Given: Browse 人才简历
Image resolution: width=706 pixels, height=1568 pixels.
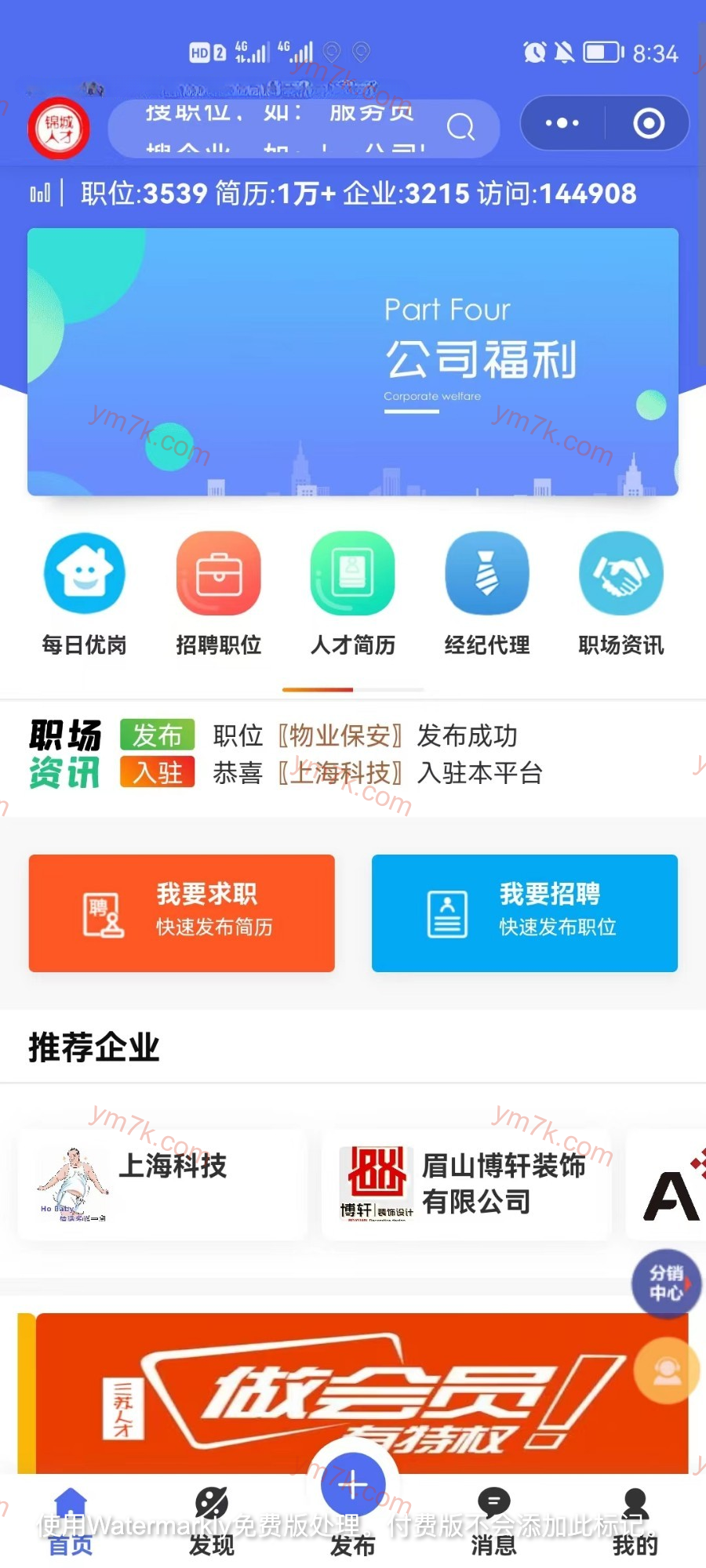Looking at the screenshot, I should [x=352, y=593].
